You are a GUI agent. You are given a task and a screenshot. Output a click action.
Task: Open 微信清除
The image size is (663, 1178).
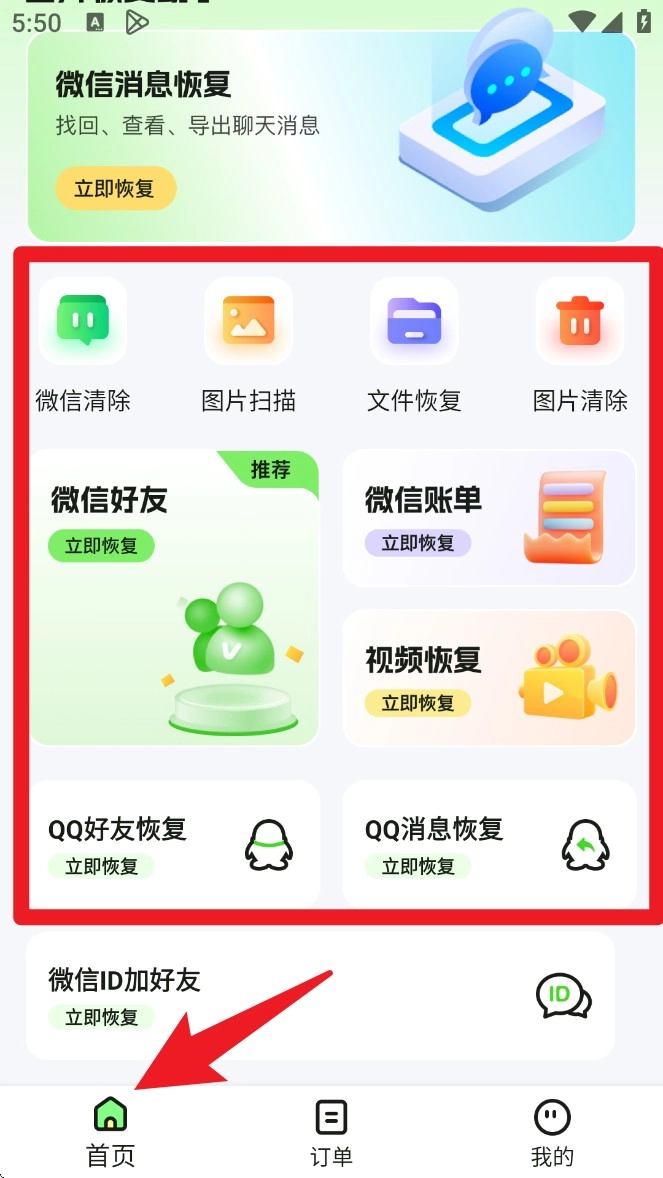point(83,345)
